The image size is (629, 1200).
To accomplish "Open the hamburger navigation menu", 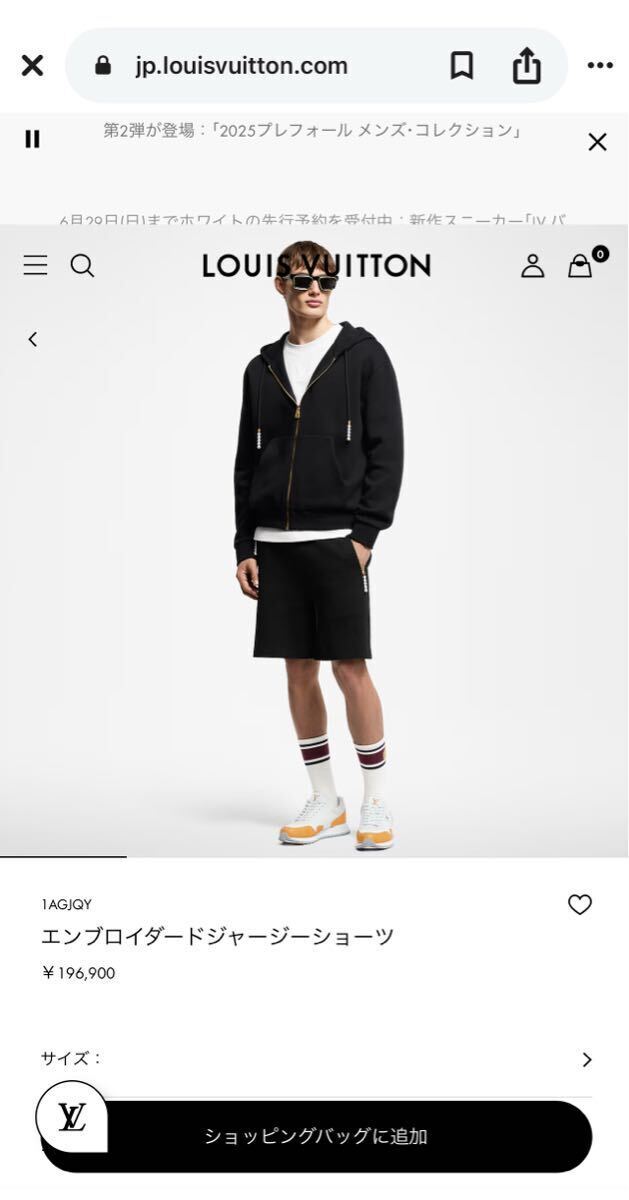I will (x=35, y=265).
